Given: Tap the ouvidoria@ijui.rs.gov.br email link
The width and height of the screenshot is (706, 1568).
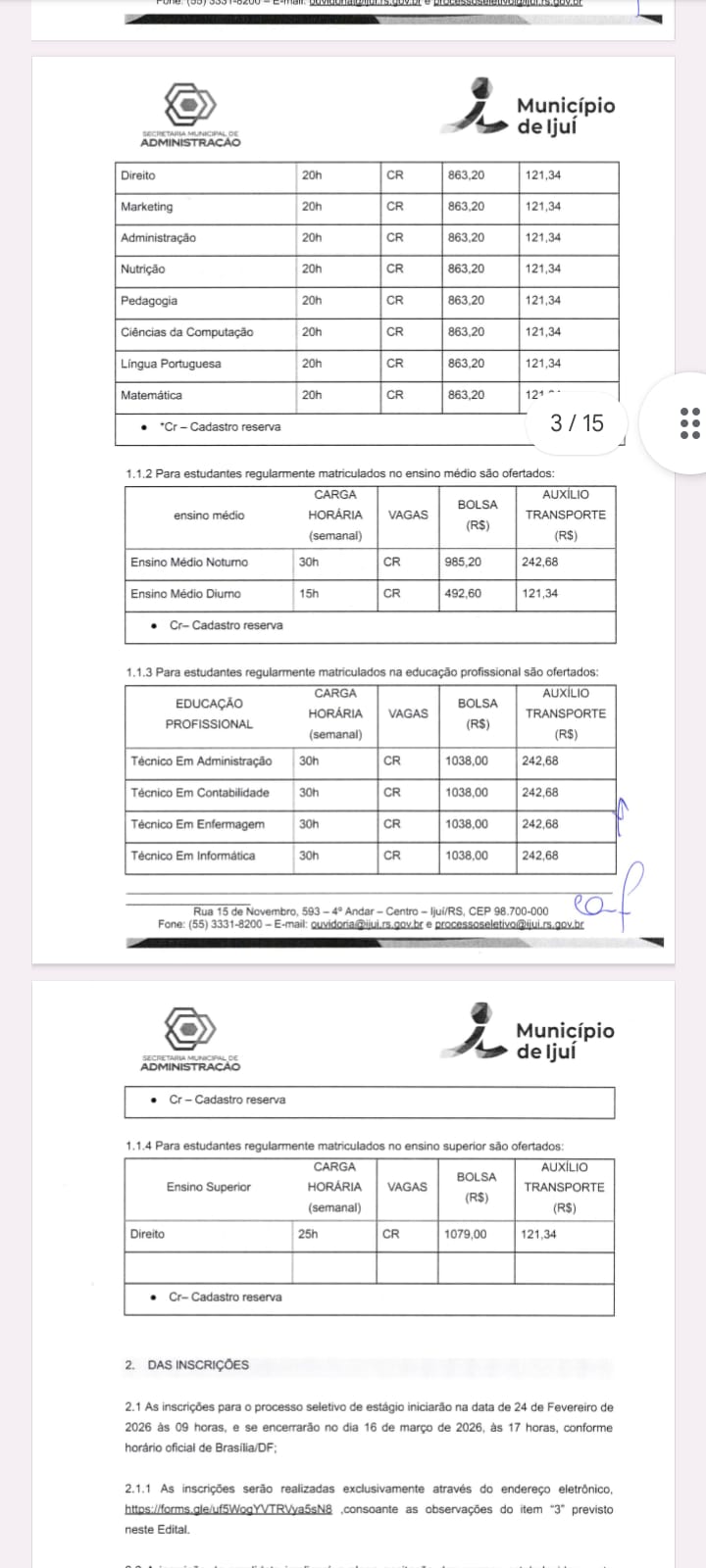Looking at the screenshot, I should pos(366,924).
